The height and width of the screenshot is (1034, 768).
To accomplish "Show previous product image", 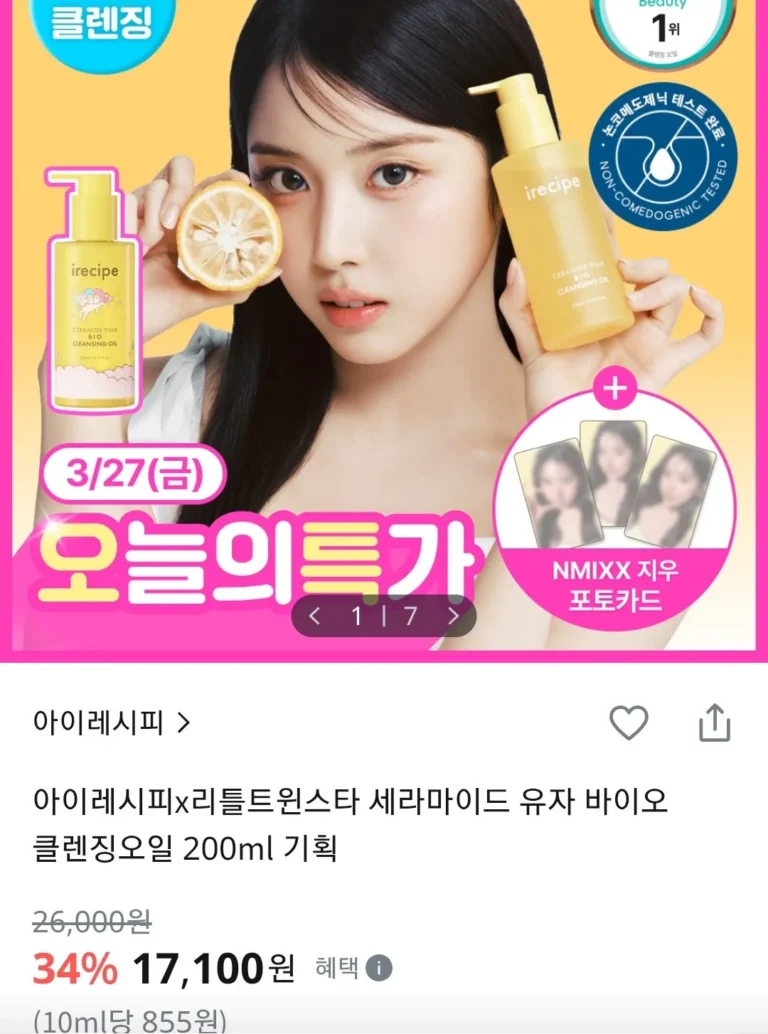I will (x=315, y=616).
